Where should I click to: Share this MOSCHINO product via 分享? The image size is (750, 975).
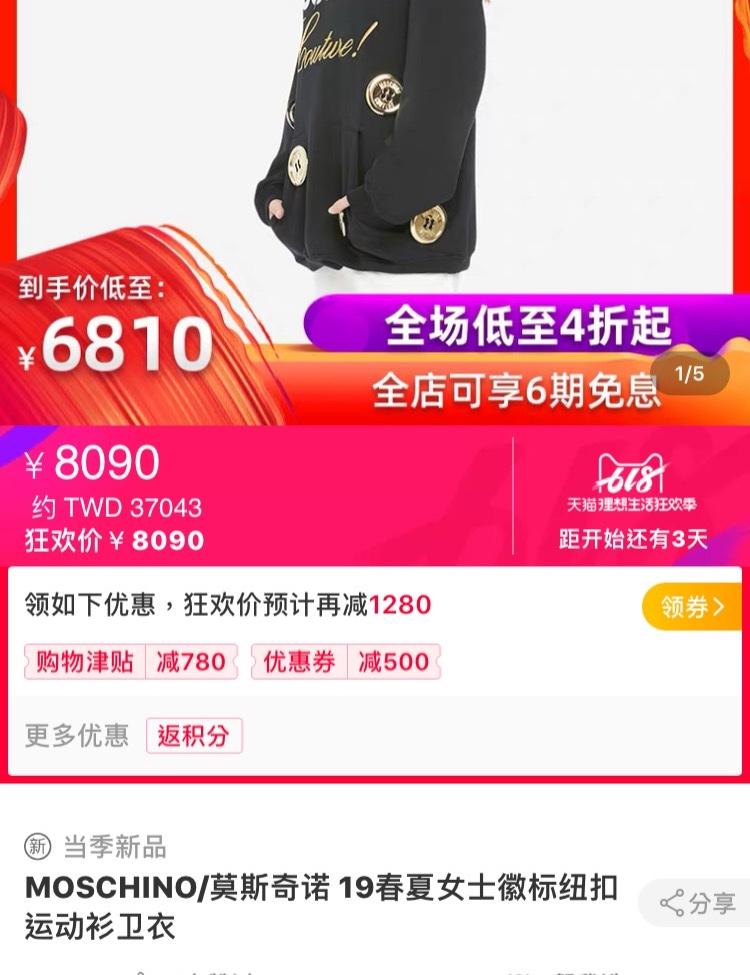[697, 903]
